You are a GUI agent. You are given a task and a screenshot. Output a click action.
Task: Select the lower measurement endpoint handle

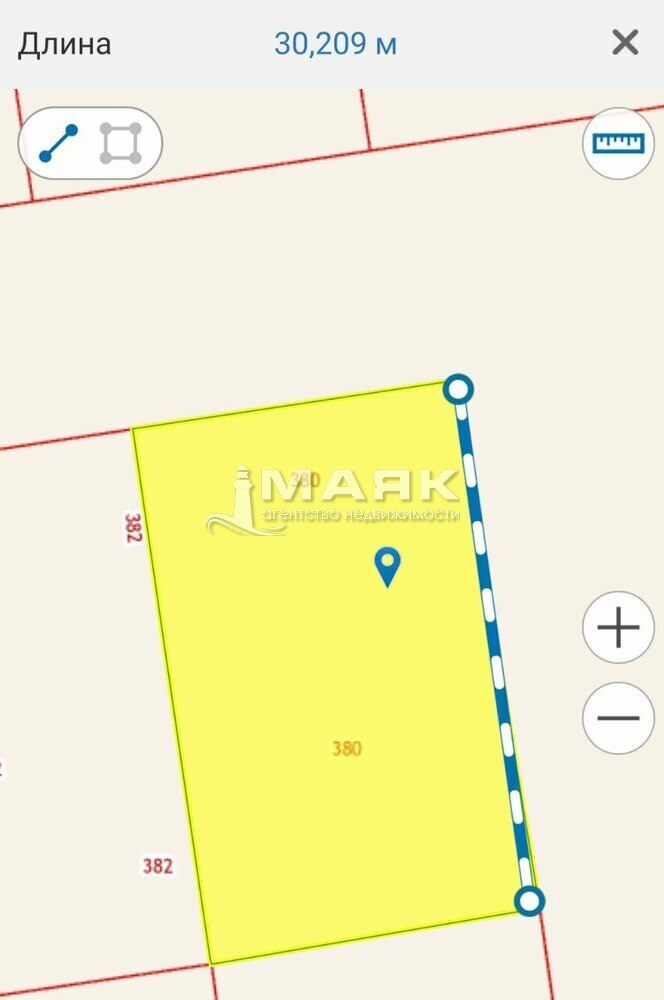(x=529, y=900)
